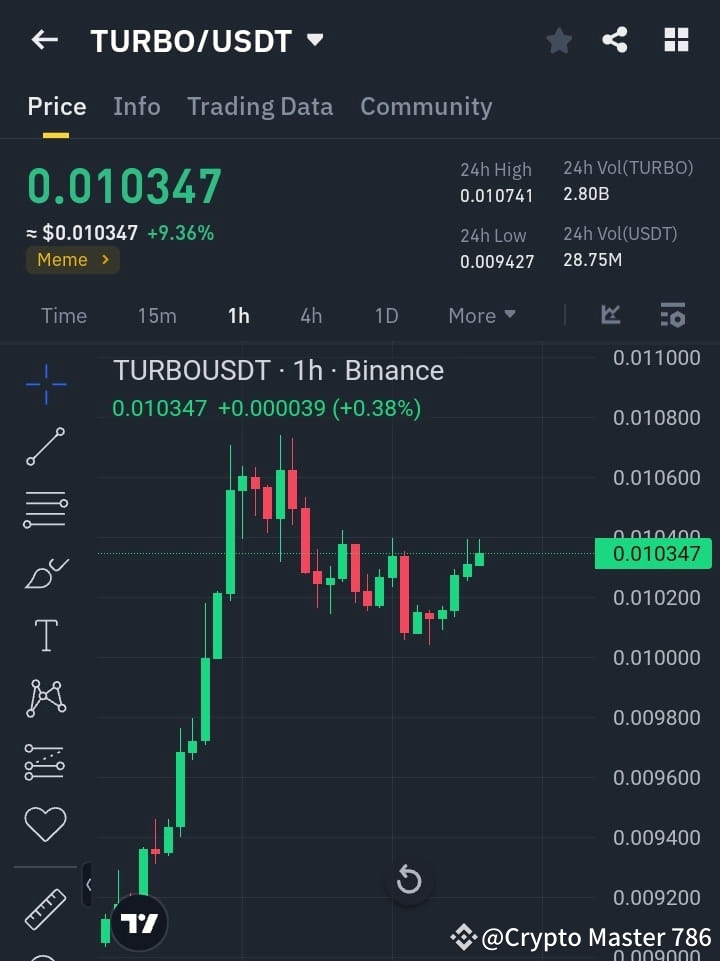Click the TradingView logo on the chart
This screenshot has width=720, height=961.
(x=139, y=923)
